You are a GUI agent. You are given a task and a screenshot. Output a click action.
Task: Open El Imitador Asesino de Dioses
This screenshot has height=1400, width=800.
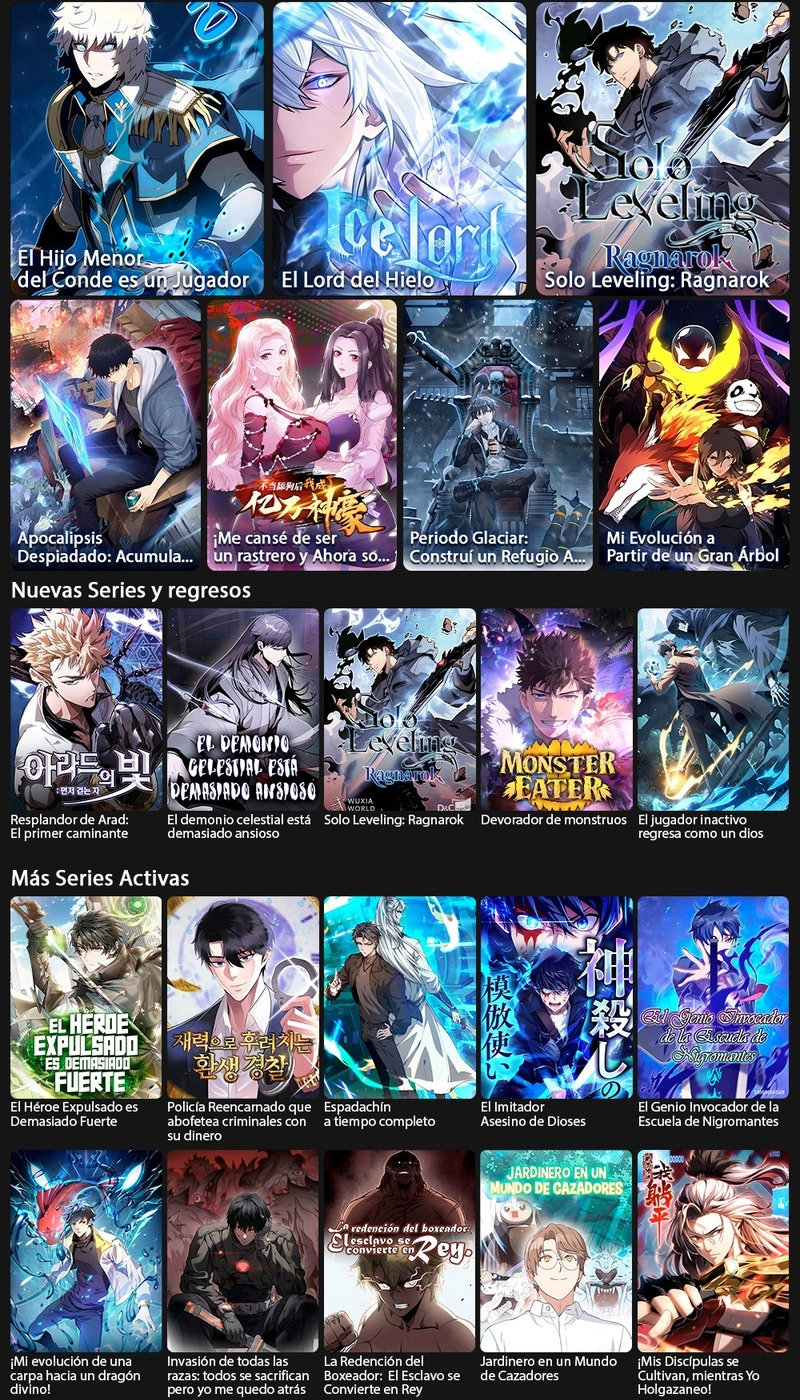pos(556,996)
